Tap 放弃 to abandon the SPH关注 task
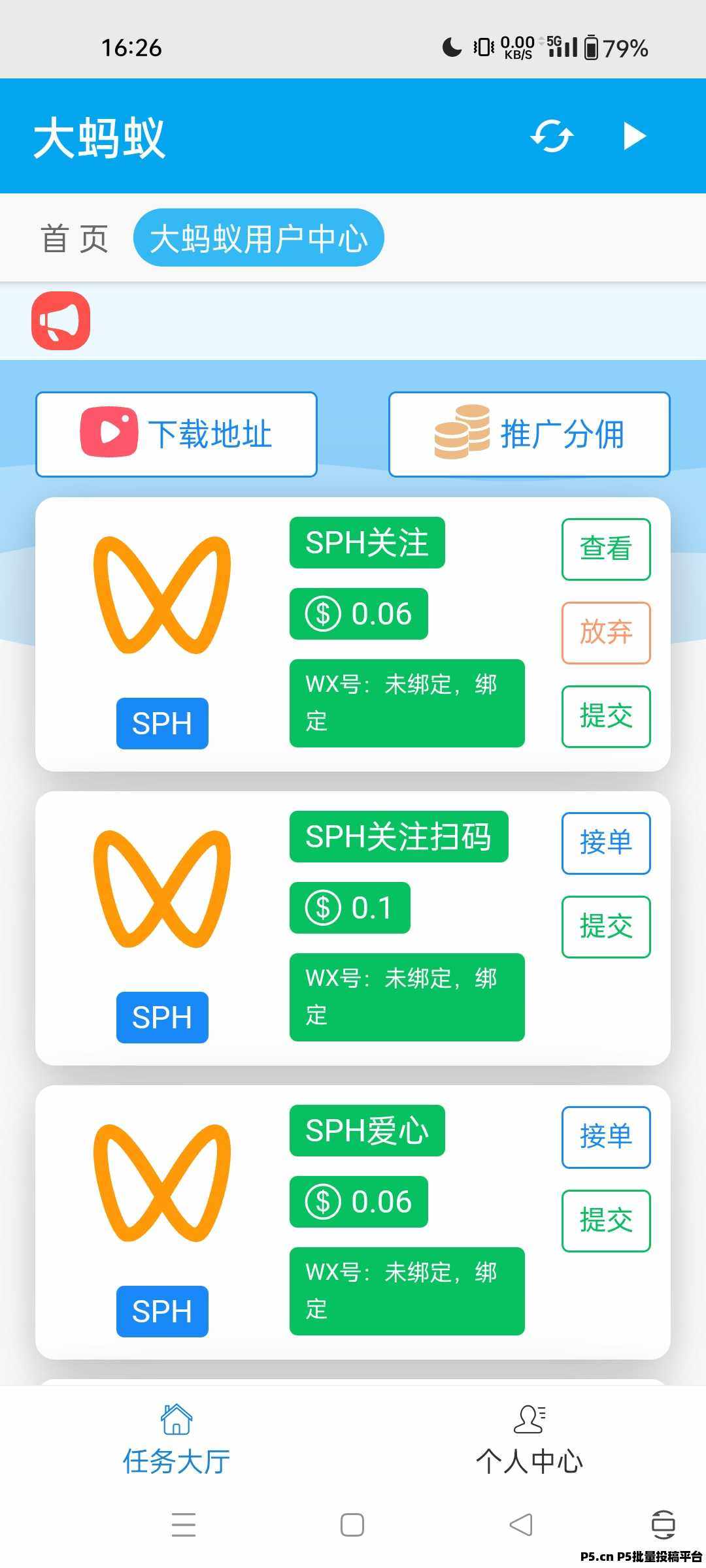The width and height of the screenshot is (706, 1568). point(606,633)
